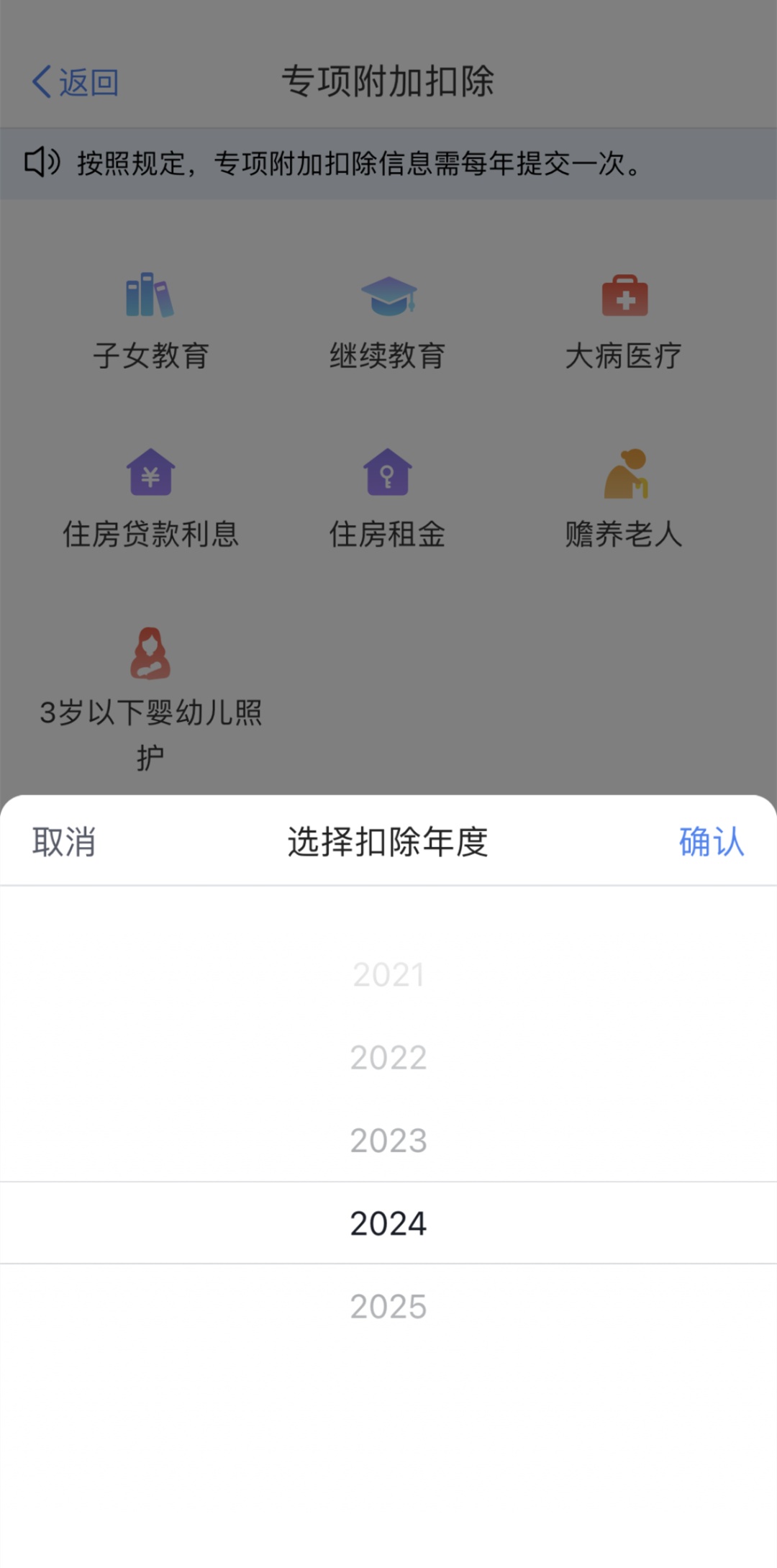Tap 取消 to dismiss the year picker
This screenshot has width=777, height=1568.
64,841
